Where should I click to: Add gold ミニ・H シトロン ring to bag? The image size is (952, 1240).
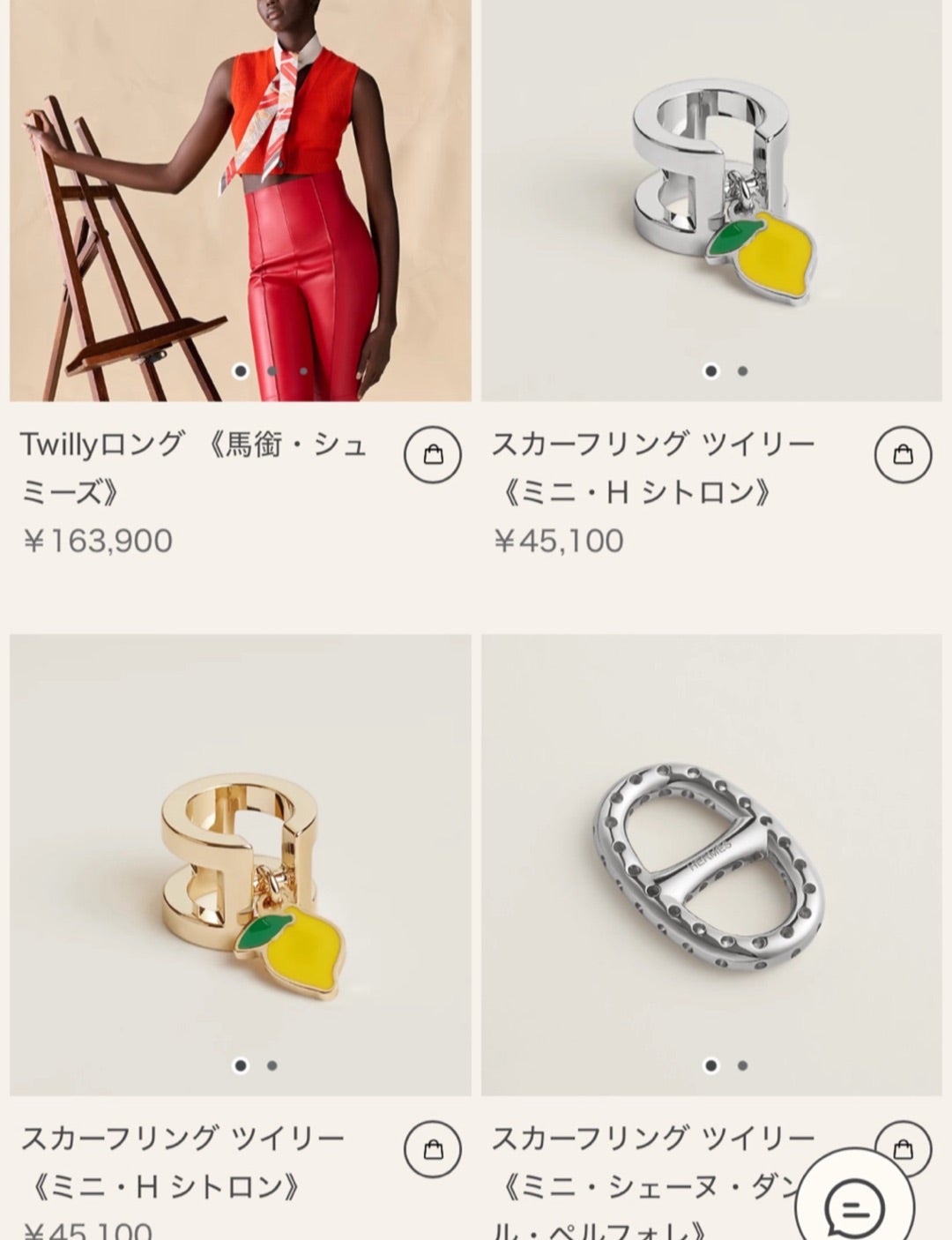(x=433, y=1149)
